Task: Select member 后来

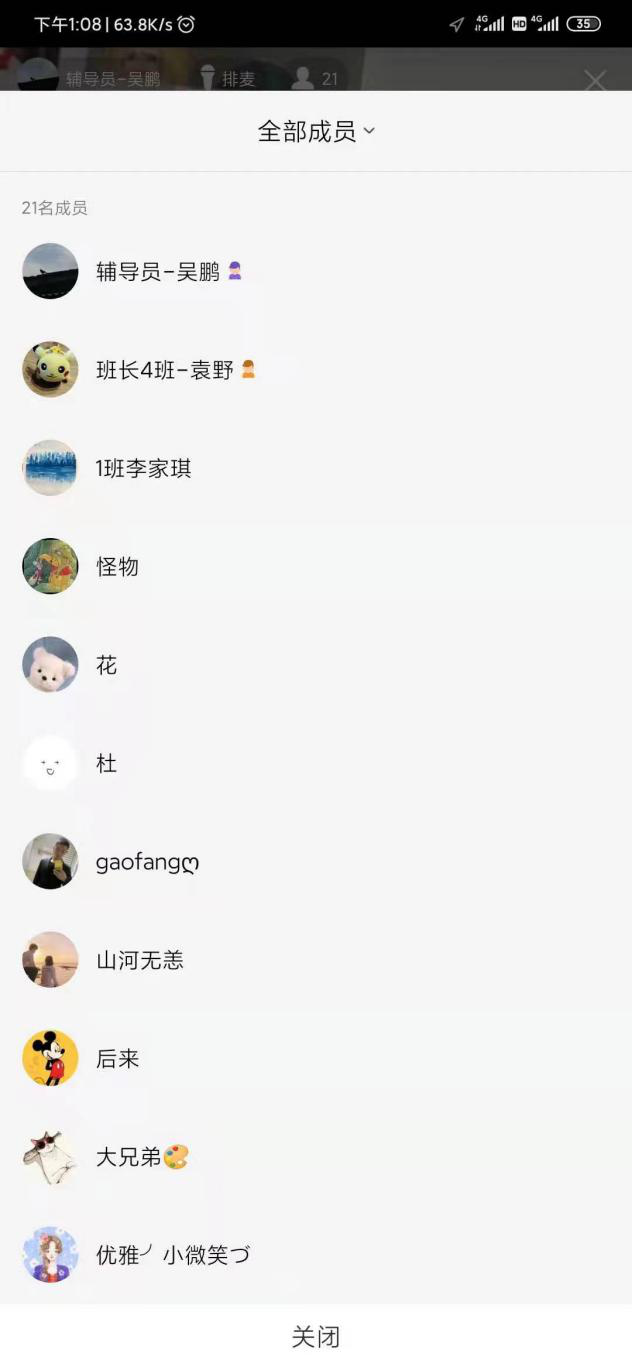Action: pos(117,1059)
